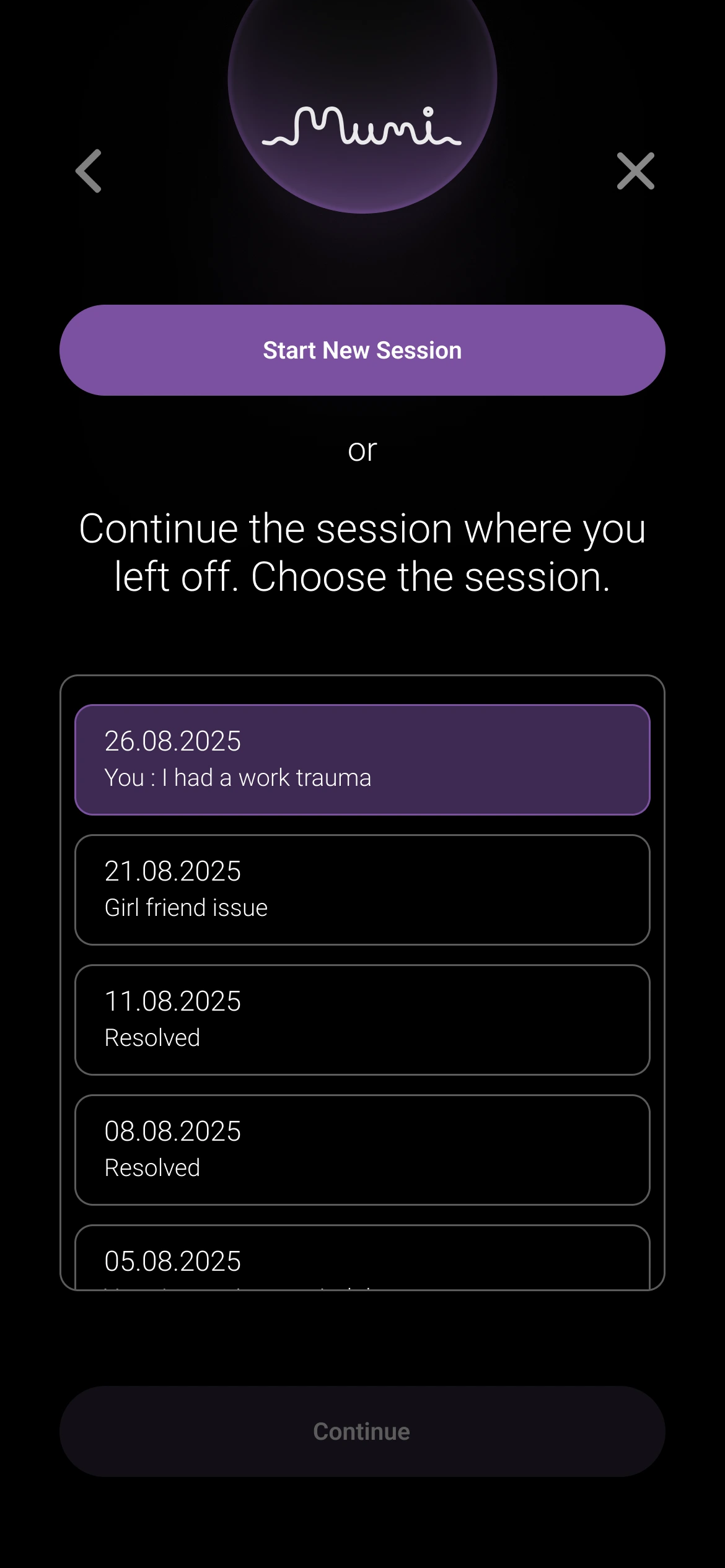Choose the 21.08.2025 Girl friend issue session
Screen dimensions: 725x1568
(x=362, y=889)
